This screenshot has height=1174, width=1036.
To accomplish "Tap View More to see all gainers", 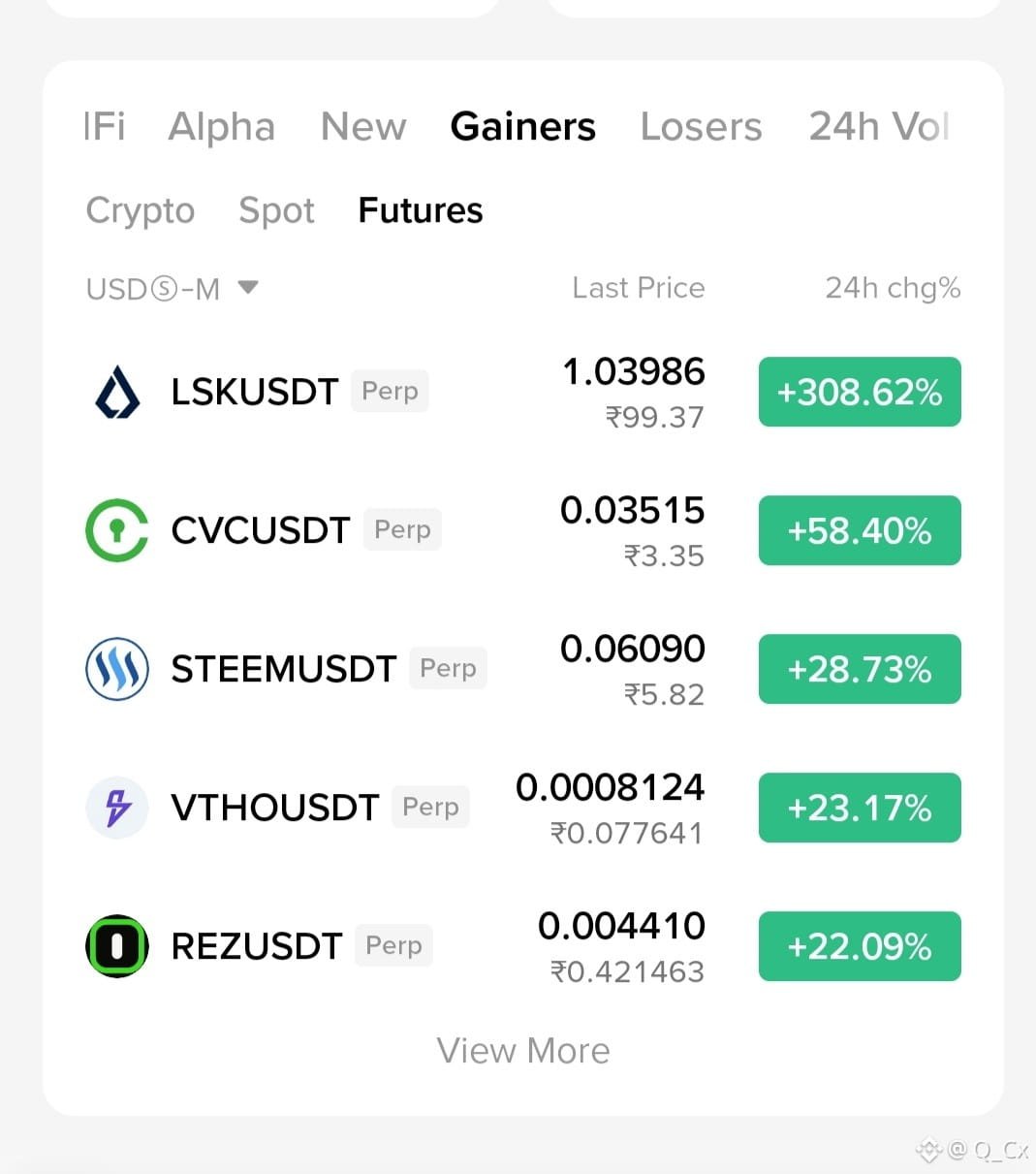I will [523, 1051].
